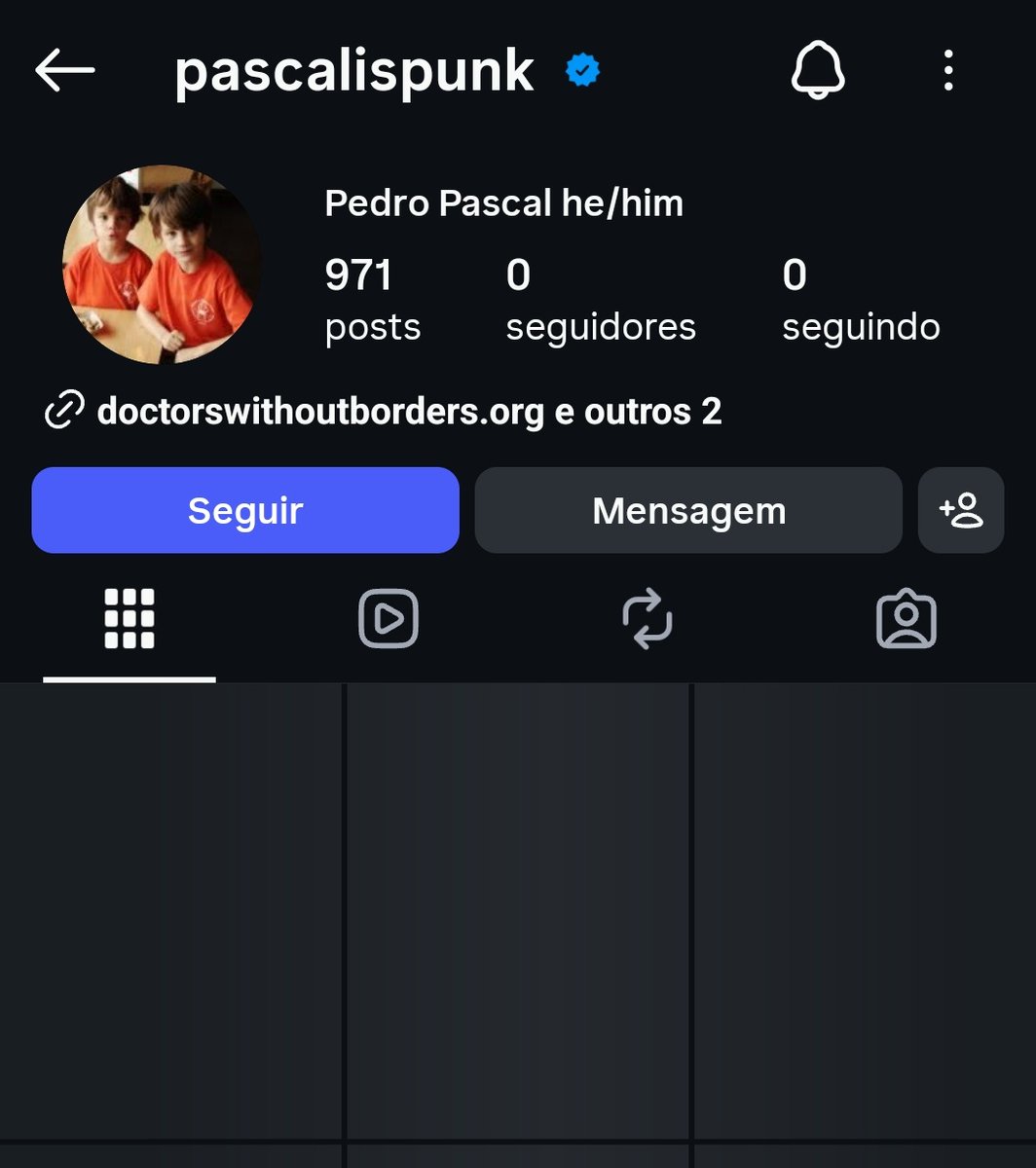This screenshot has height=1168, width=1036.
Task: Open the three-dot overflow menu
Action: coord(947,71)
